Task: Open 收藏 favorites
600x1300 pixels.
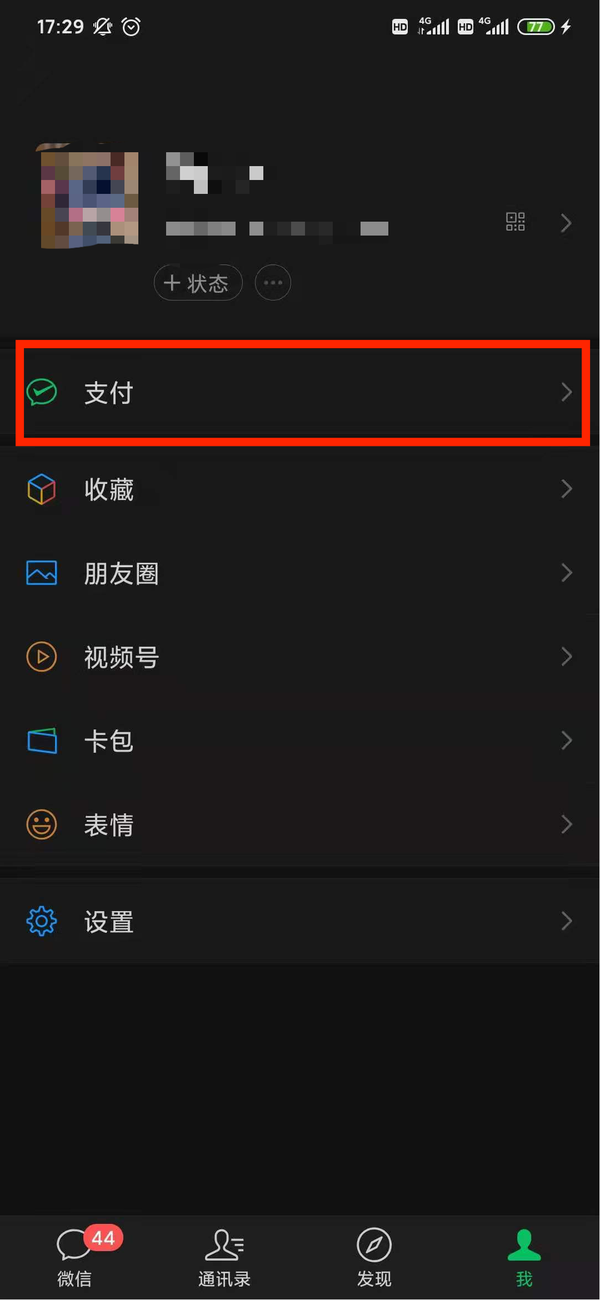Action: (300, 490)
